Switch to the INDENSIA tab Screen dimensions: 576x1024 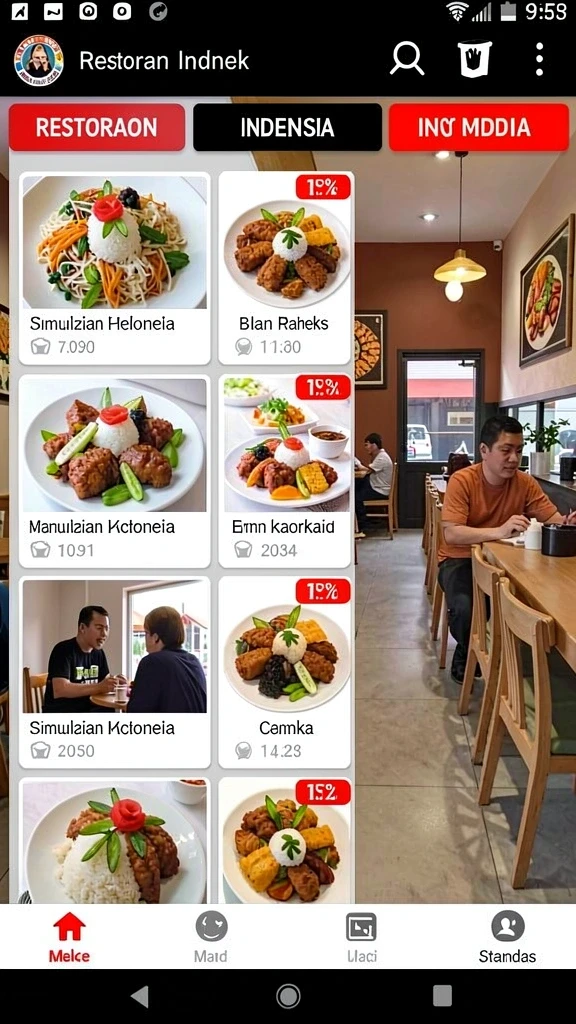287,127
